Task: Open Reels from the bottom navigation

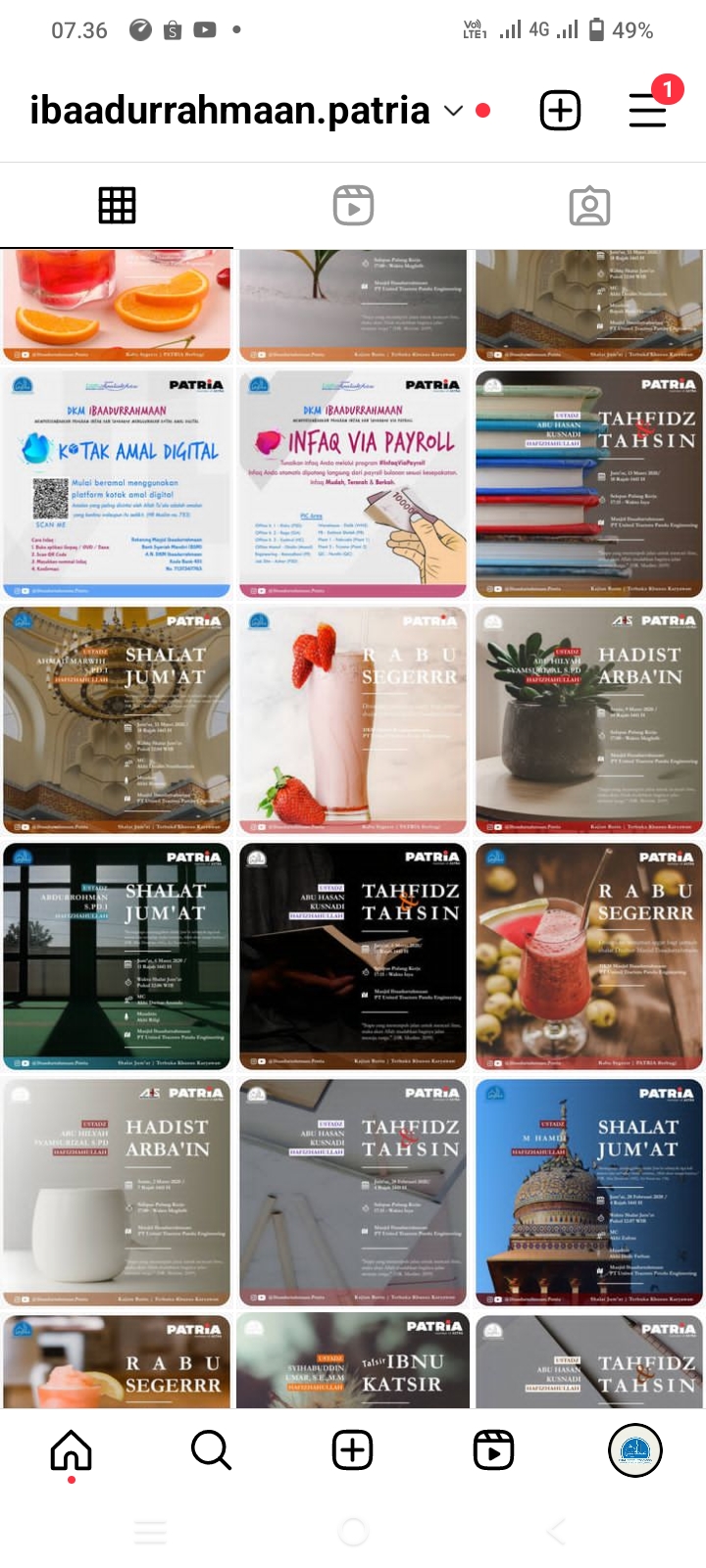Action: pos(493,1449)
